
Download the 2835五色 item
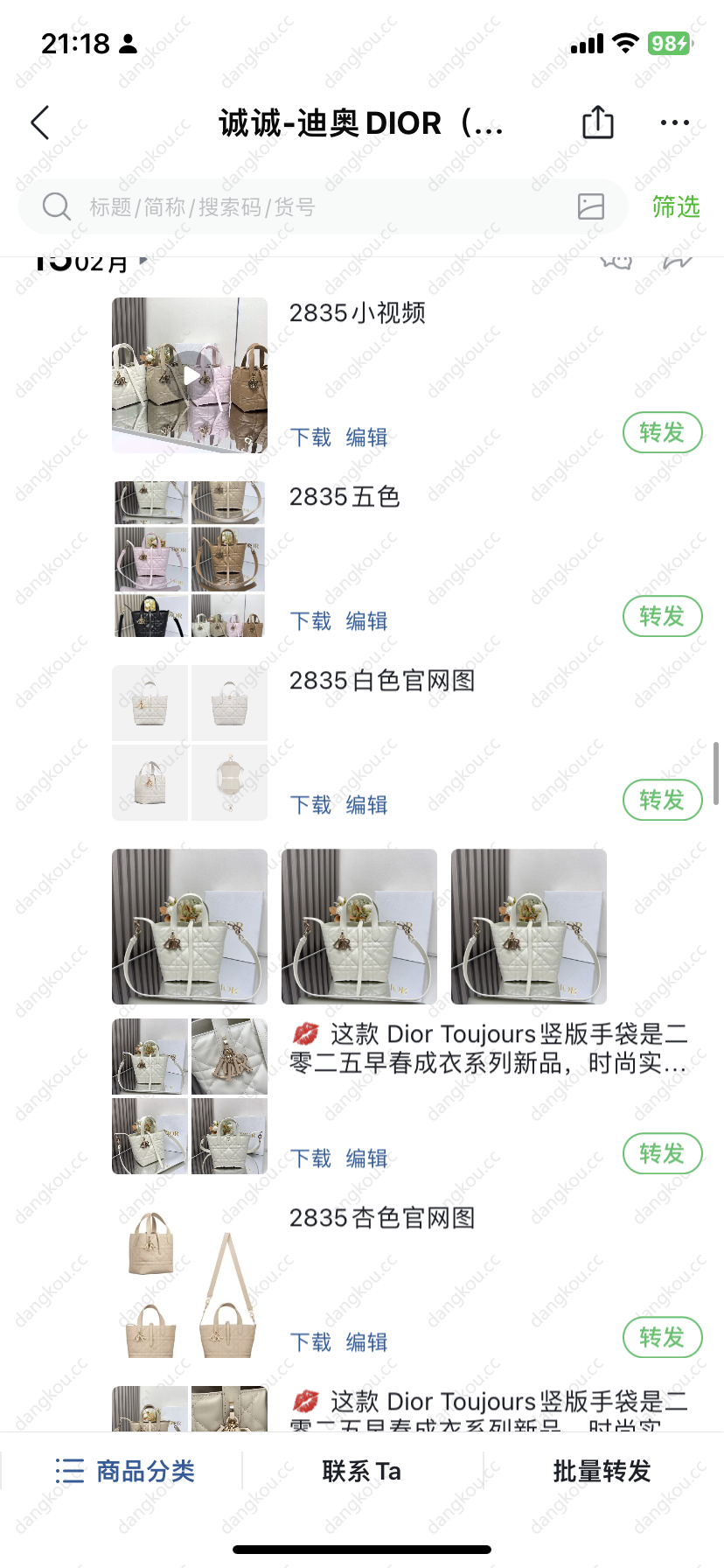click(x=310, y=621)
